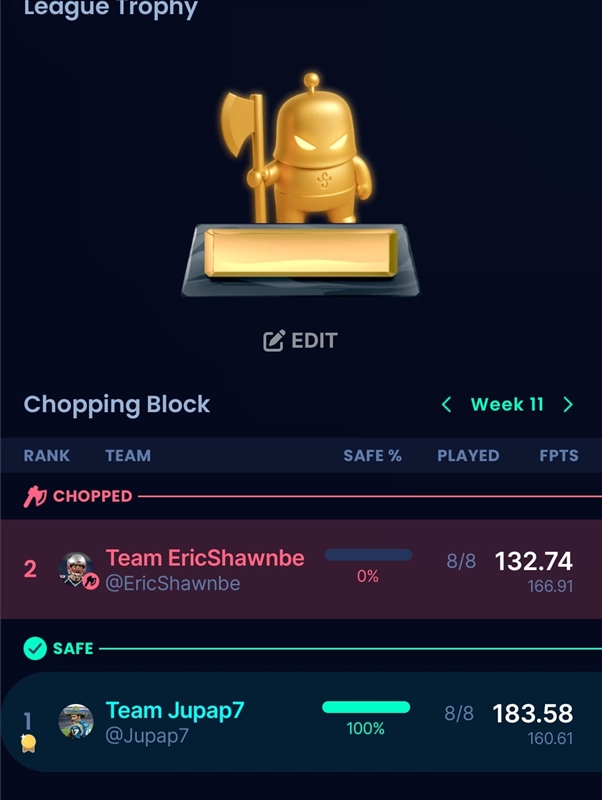Advance to the next week
602x800 pixels.
[568, 405]
